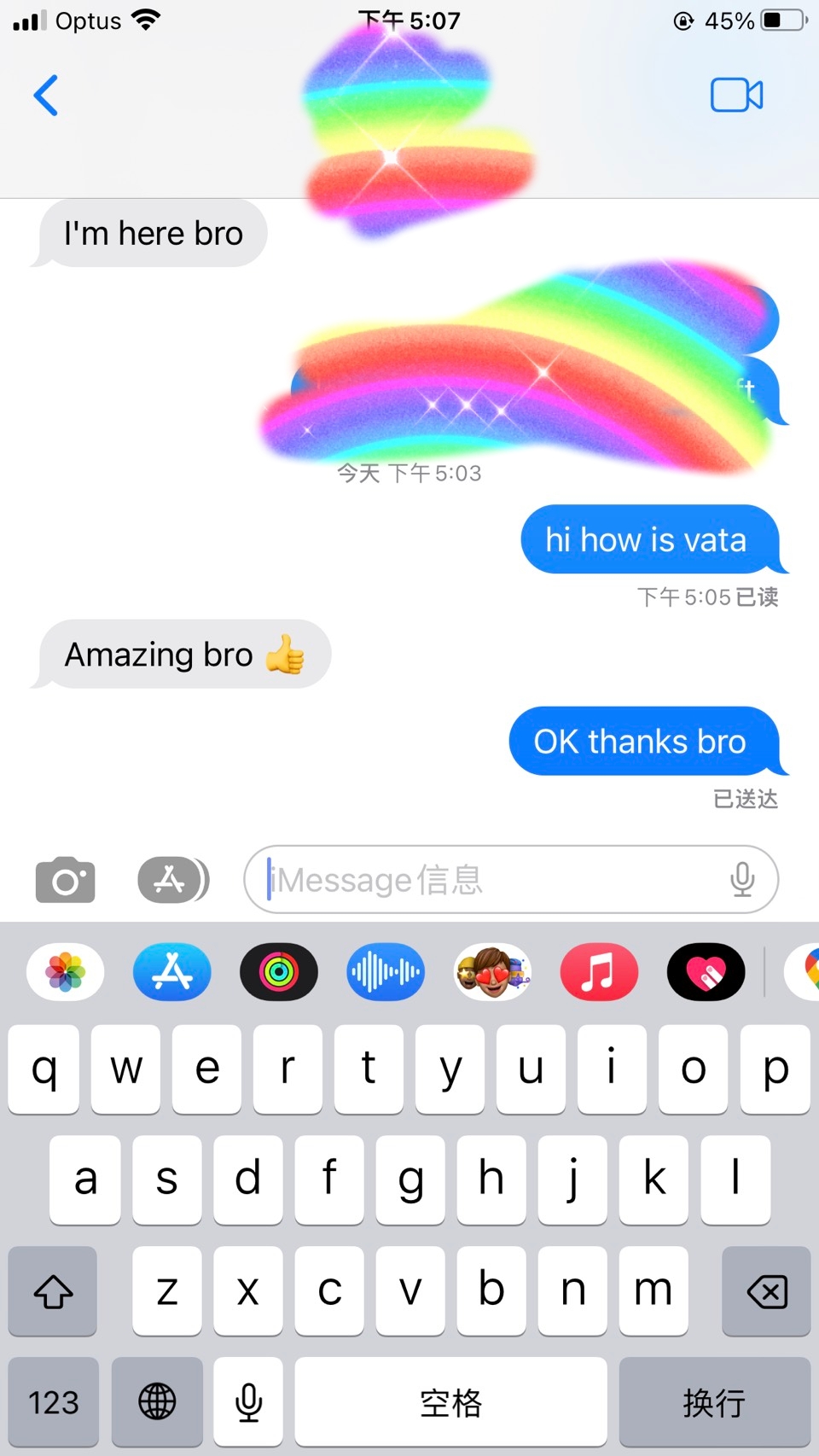
Task: Open the Fitness activity rings app
Action: [279, 972]
